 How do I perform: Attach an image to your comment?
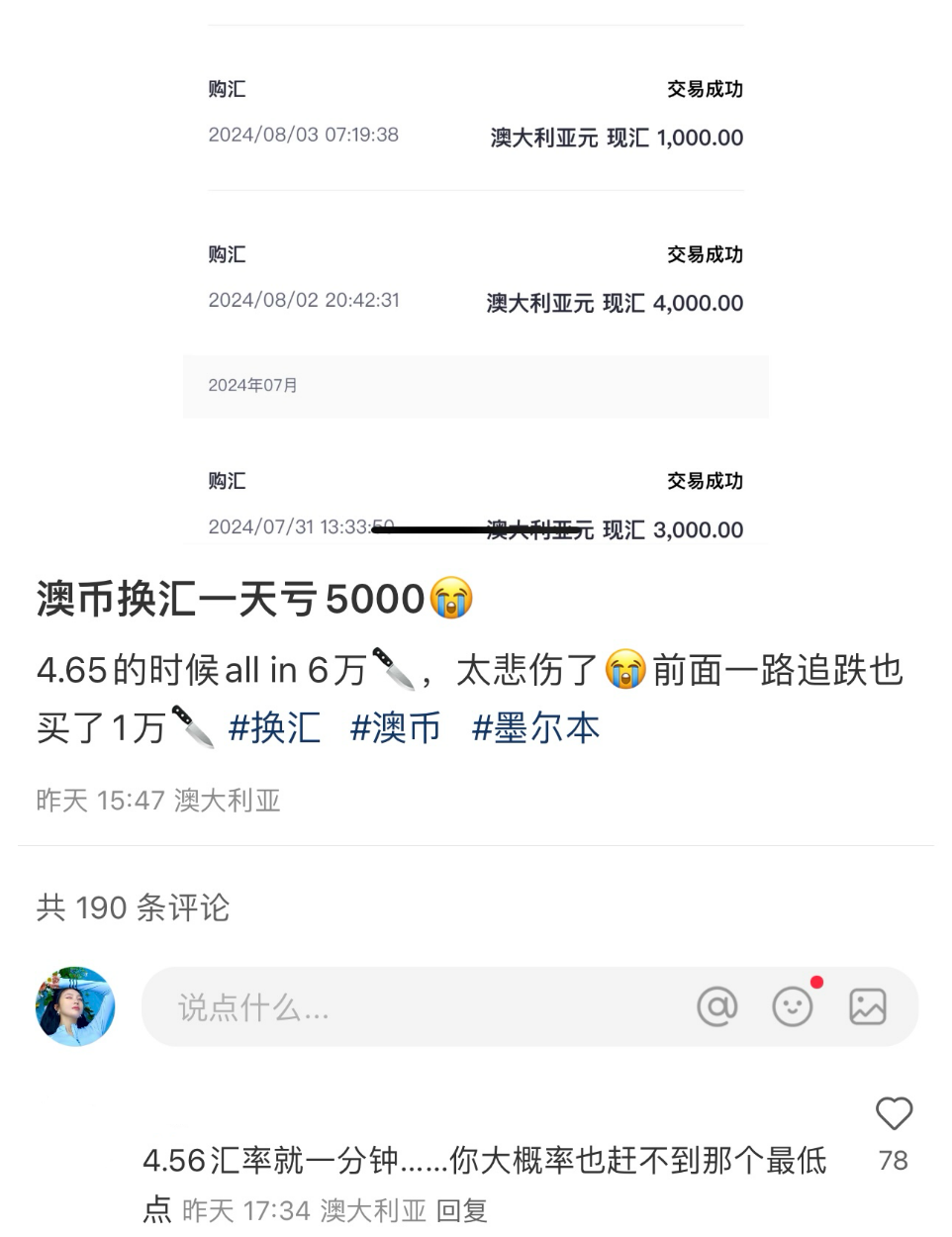[x=868, y=1007]
